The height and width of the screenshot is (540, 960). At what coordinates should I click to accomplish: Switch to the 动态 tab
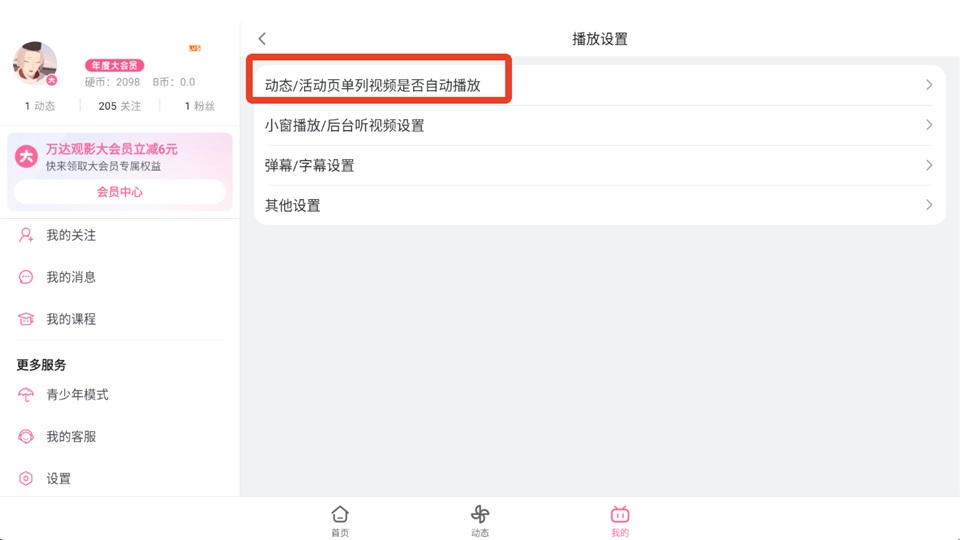coord(480,520)
